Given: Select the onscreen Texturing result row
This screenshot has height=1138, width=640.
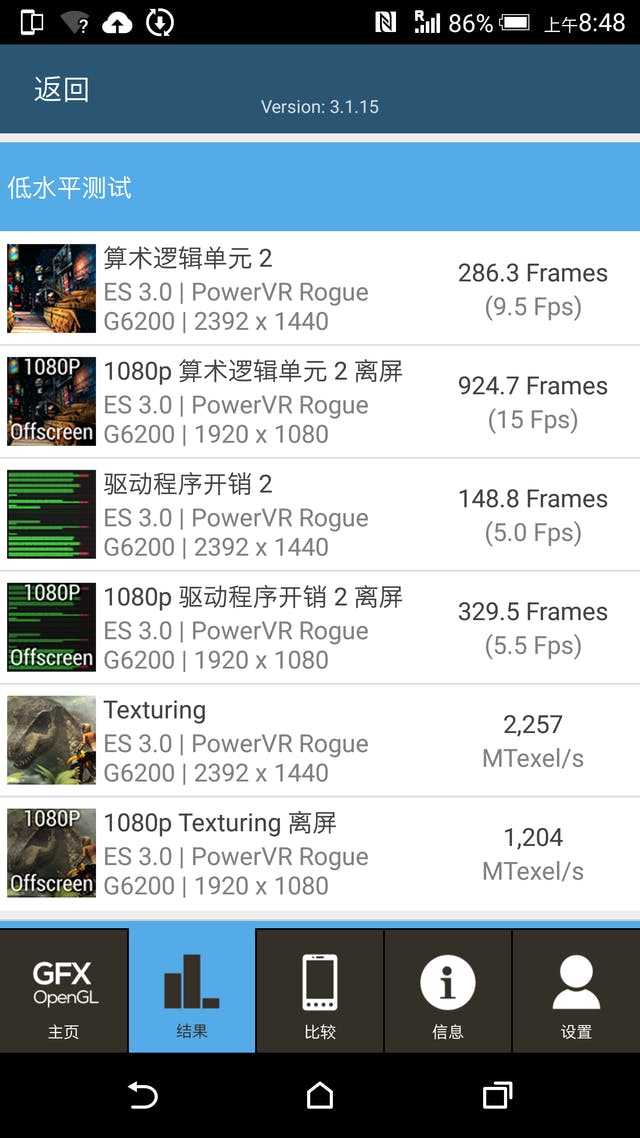Looking at the screenshot, I should 320,741.
